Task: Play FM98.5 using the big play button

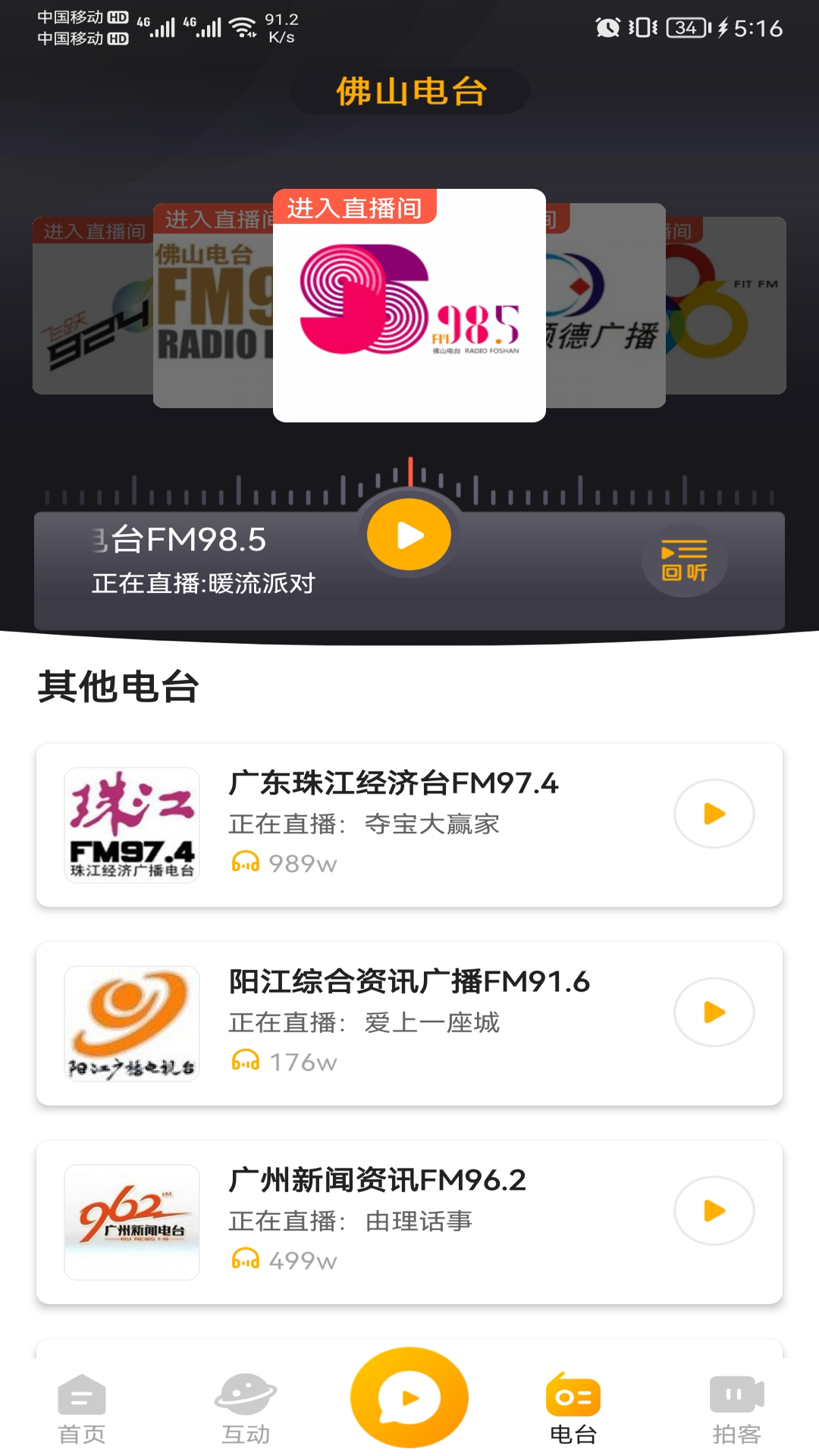Action: (x=408, y=535)
